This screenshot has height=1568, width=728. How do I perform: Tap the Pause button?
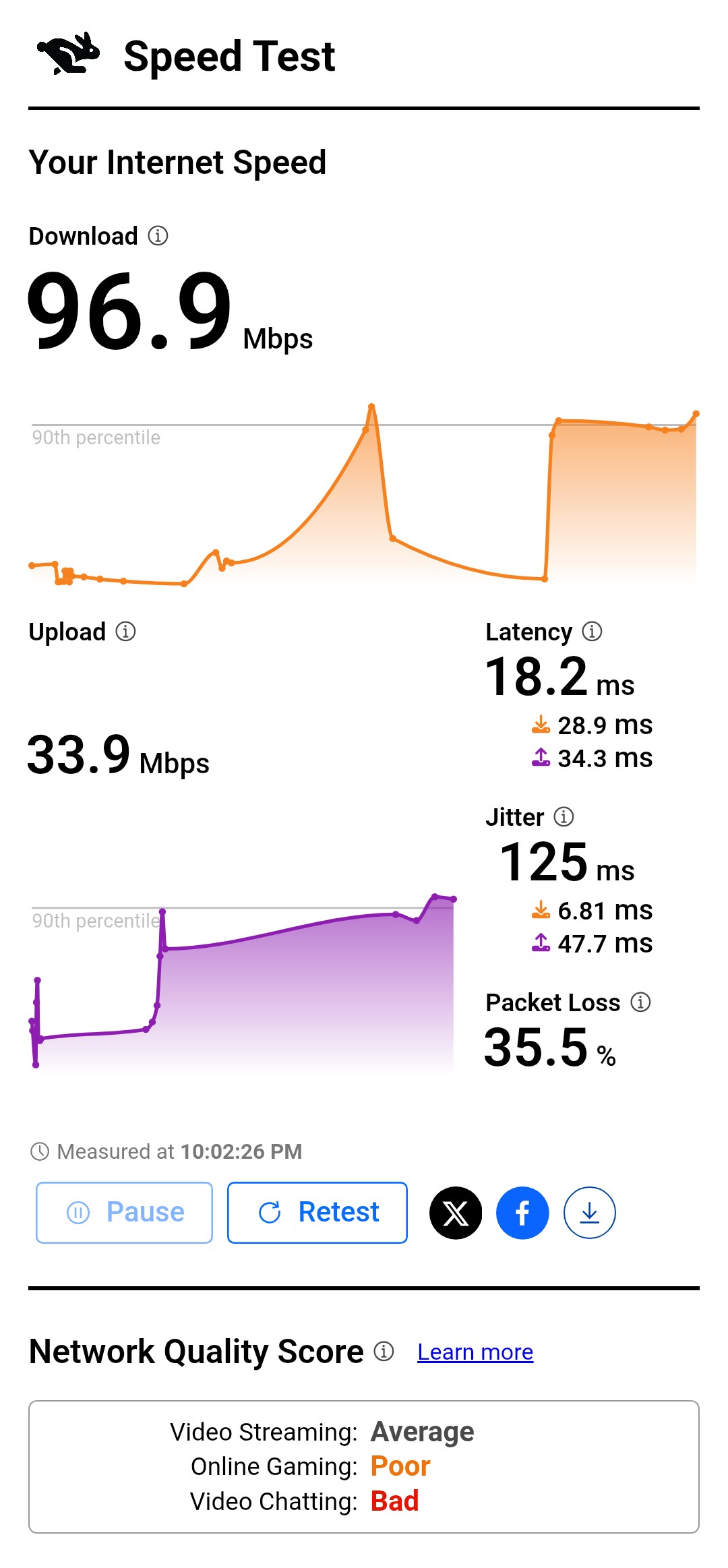pos(124,1212)
